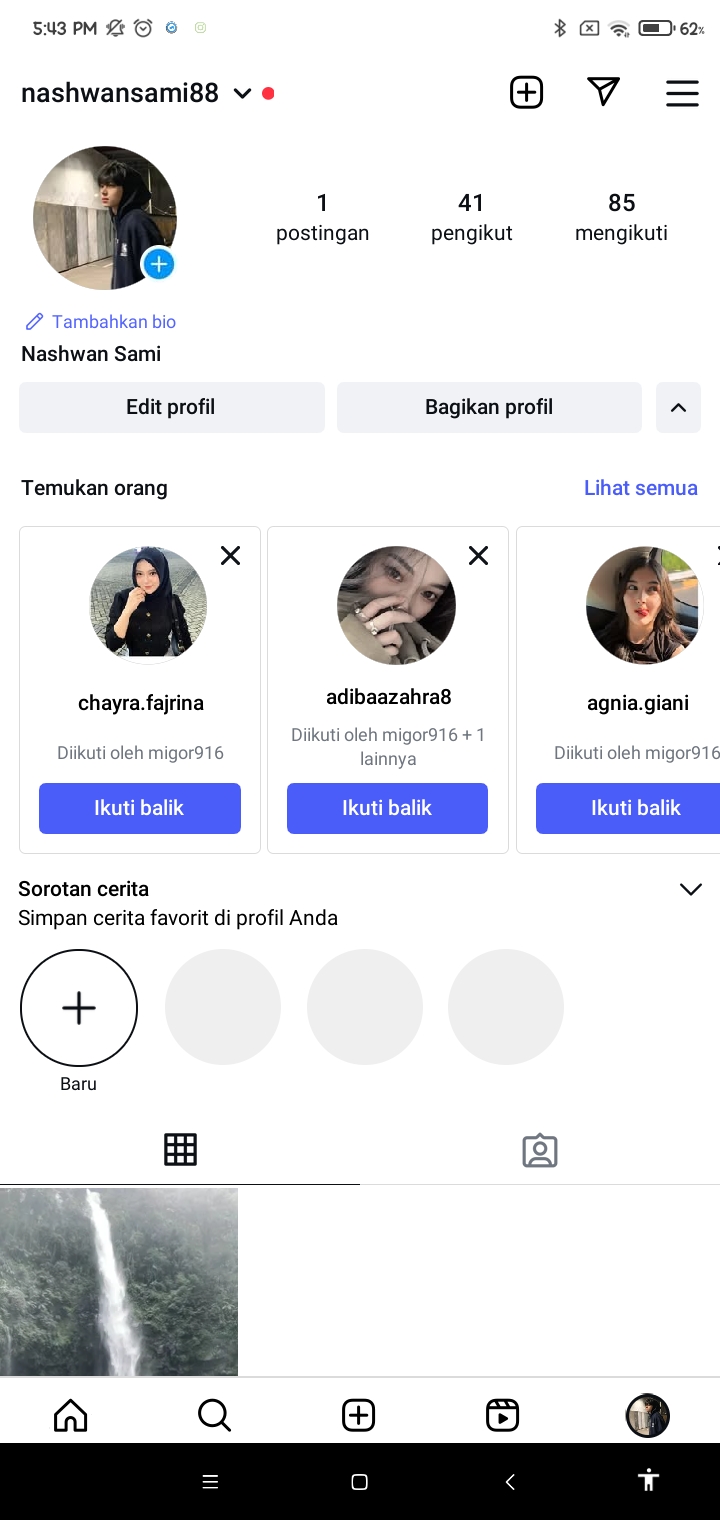Image resolution: width=720 pixels, height=1520 pixels.
Task: Add a new story highlight (Baru)
Action: [79, 1008]
